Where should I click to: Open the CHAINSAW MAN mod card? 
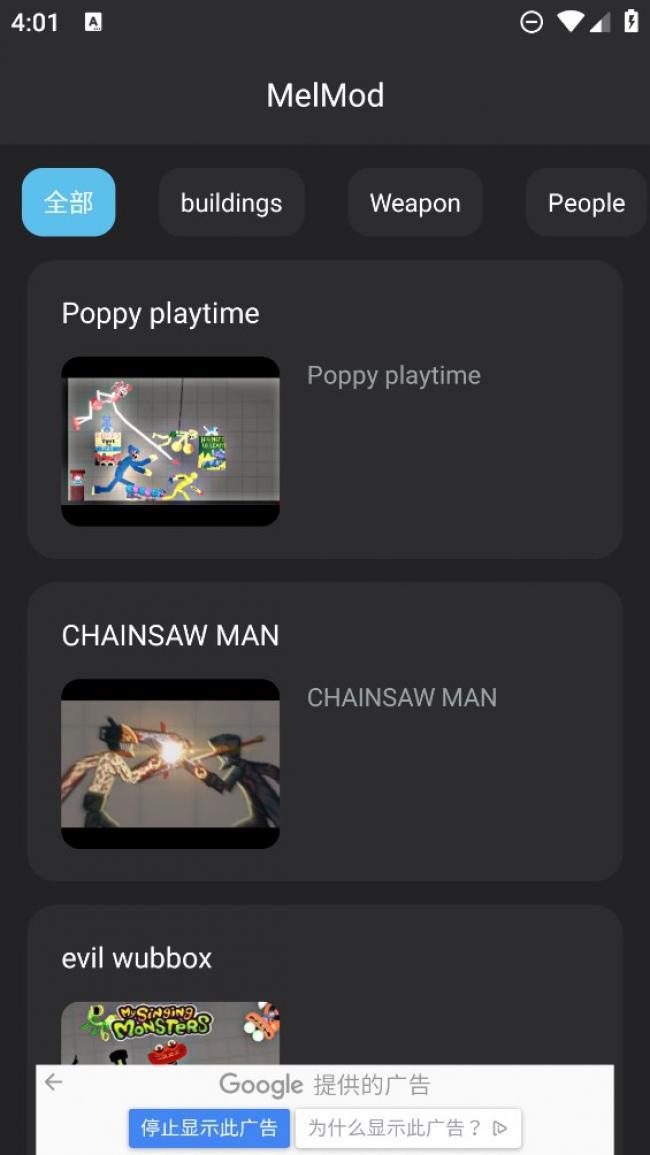coord(324,732)
